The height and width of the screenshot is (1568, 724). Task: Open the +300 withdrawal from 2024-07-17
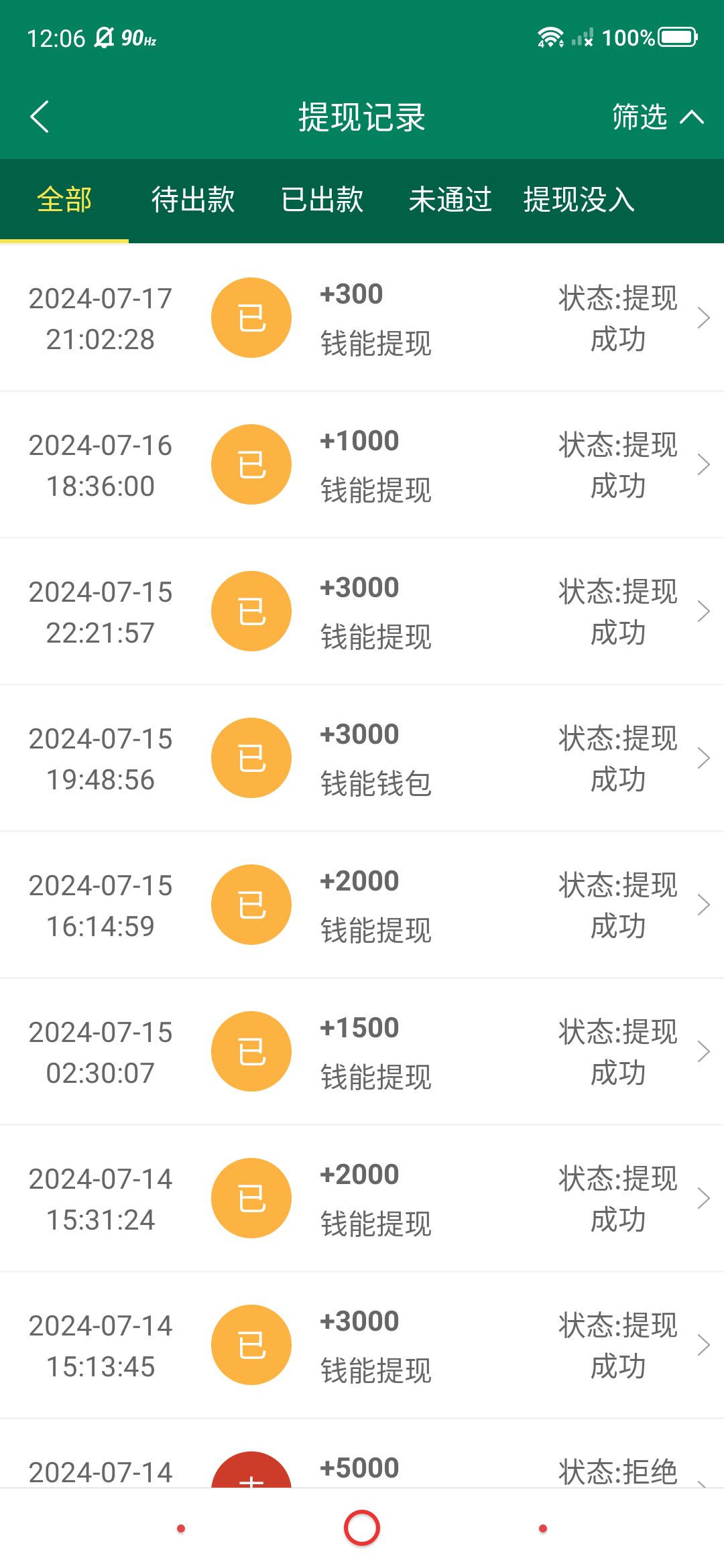click(x=362, y=318)
